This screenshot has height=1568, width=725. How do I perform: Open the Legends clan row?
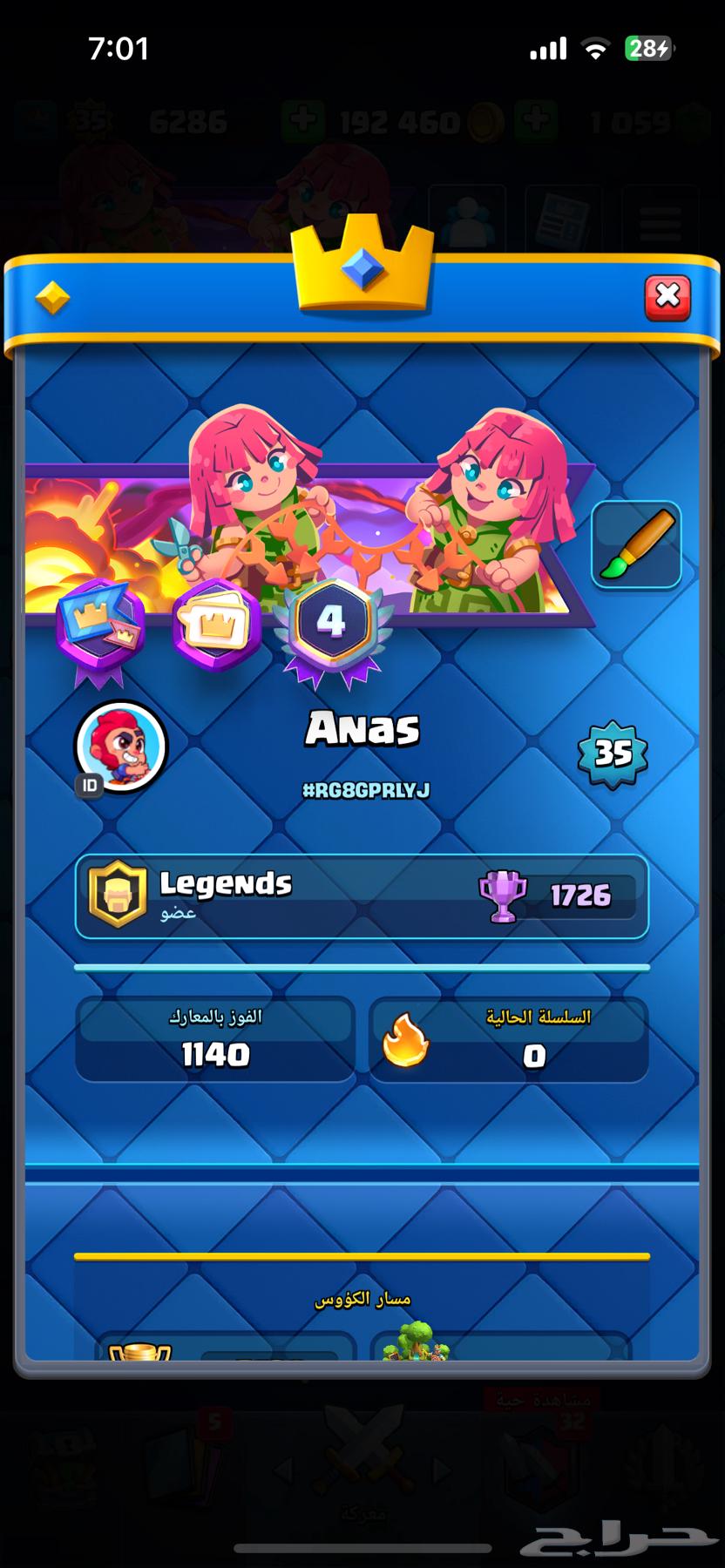[362, 897]
